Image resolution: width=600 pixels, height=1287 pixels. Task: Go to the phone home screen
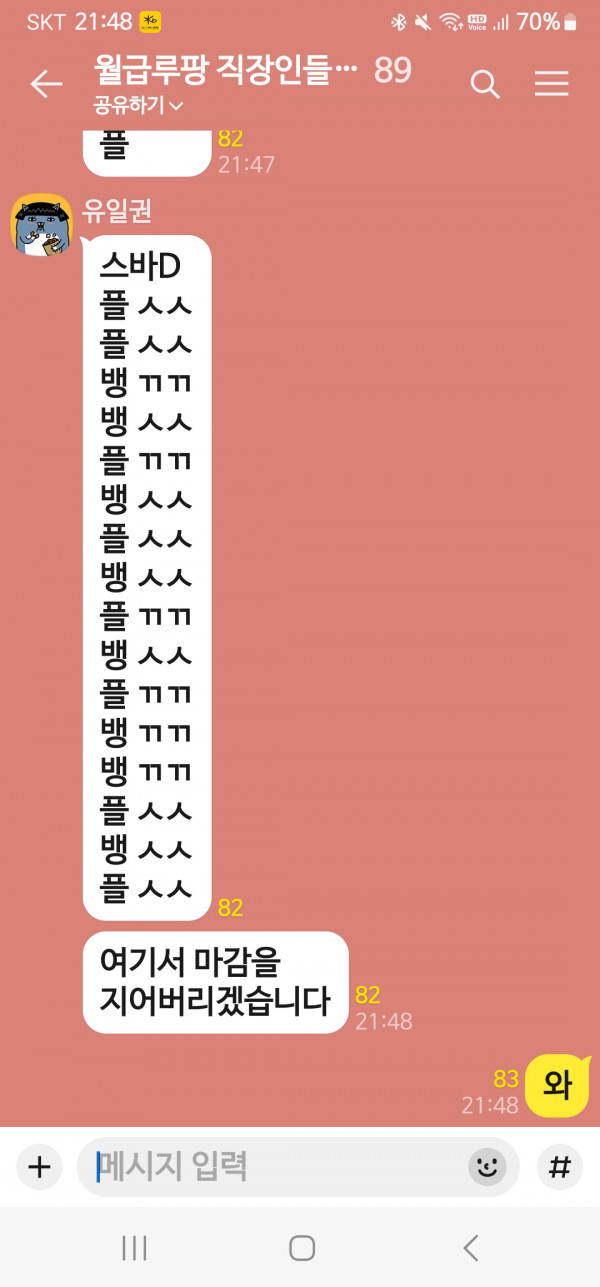pyautogui.click(x=301, y=1247)
